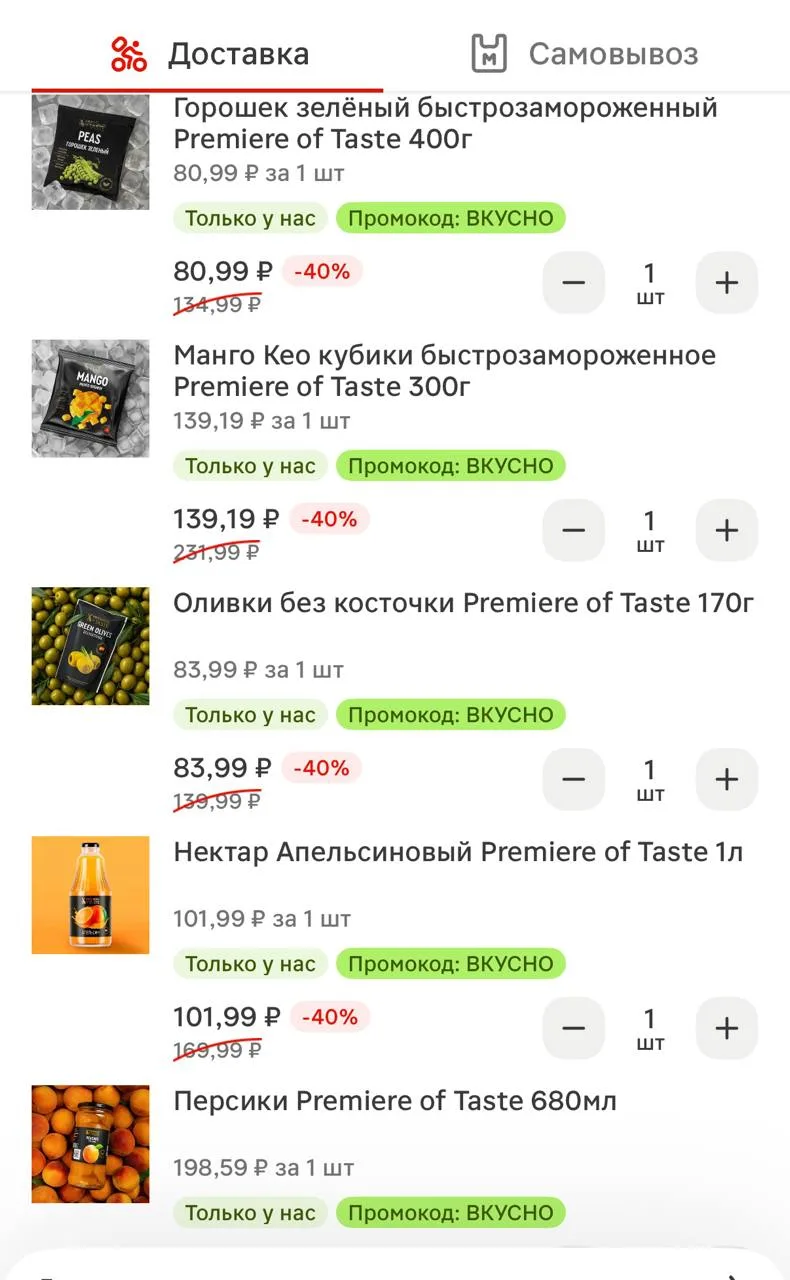
Task: Increase quantity of Горошек зелёный
Action: pos(726,283)
